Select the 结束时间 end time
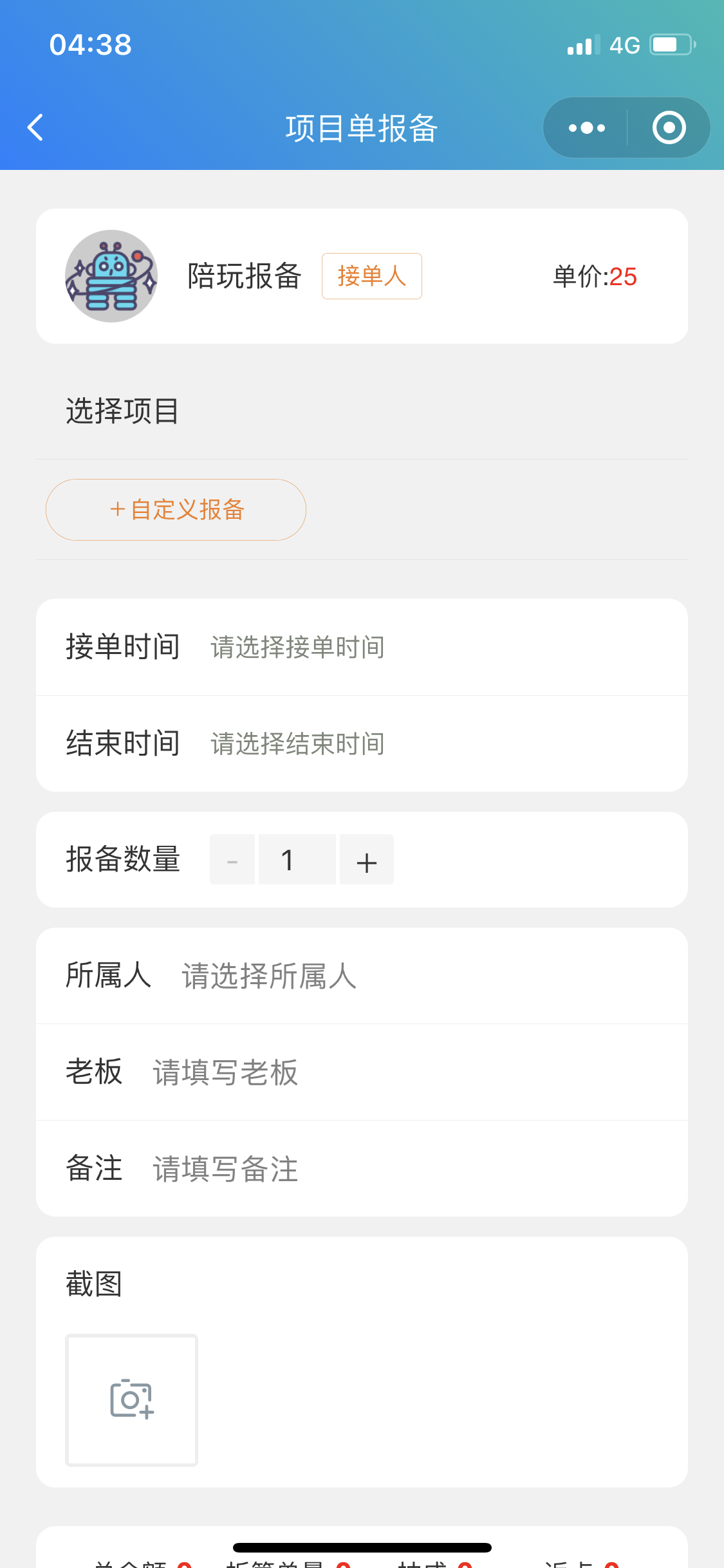The image size is (724, 1568). [x=362, y=743]
